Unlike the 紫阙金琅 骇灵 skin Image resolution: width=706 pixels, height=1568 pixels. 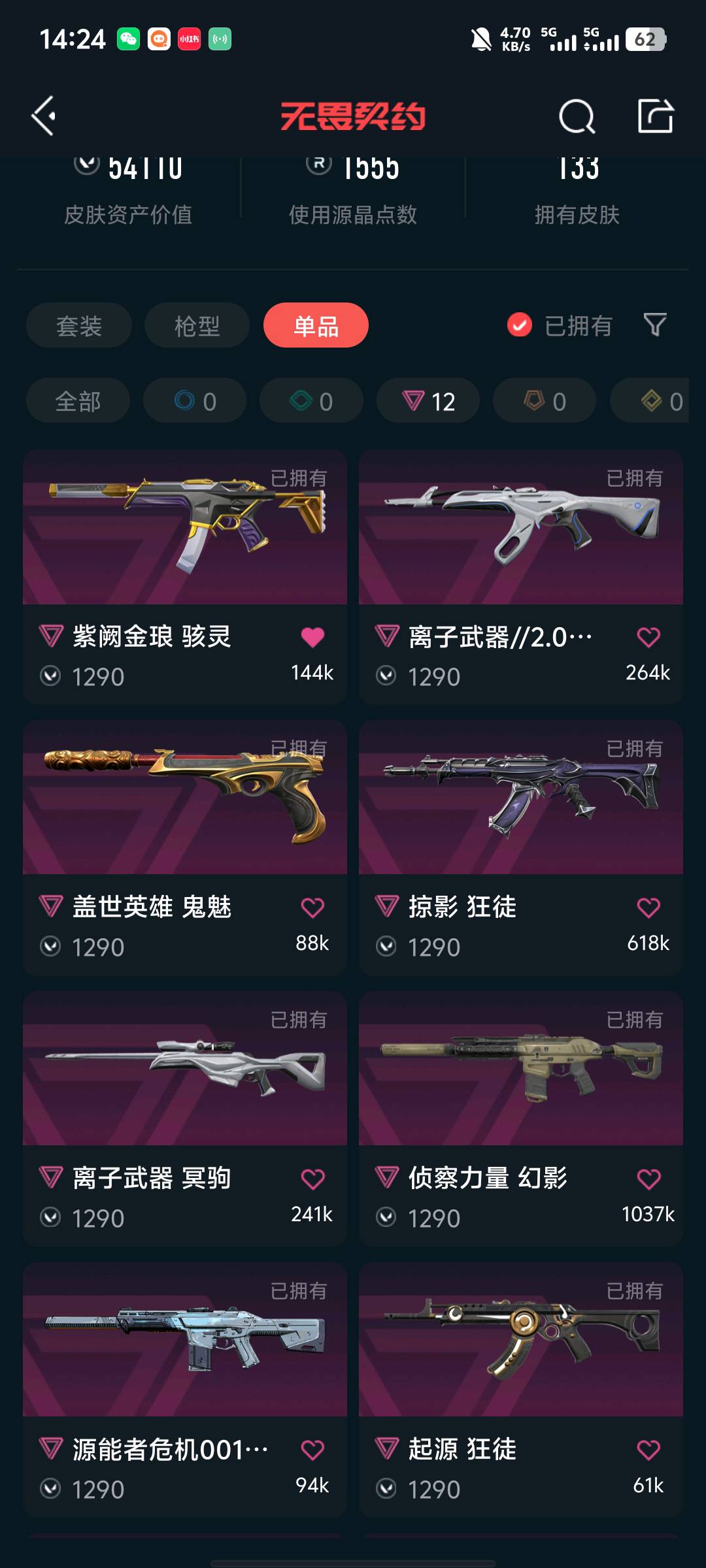tap(312, 637)
